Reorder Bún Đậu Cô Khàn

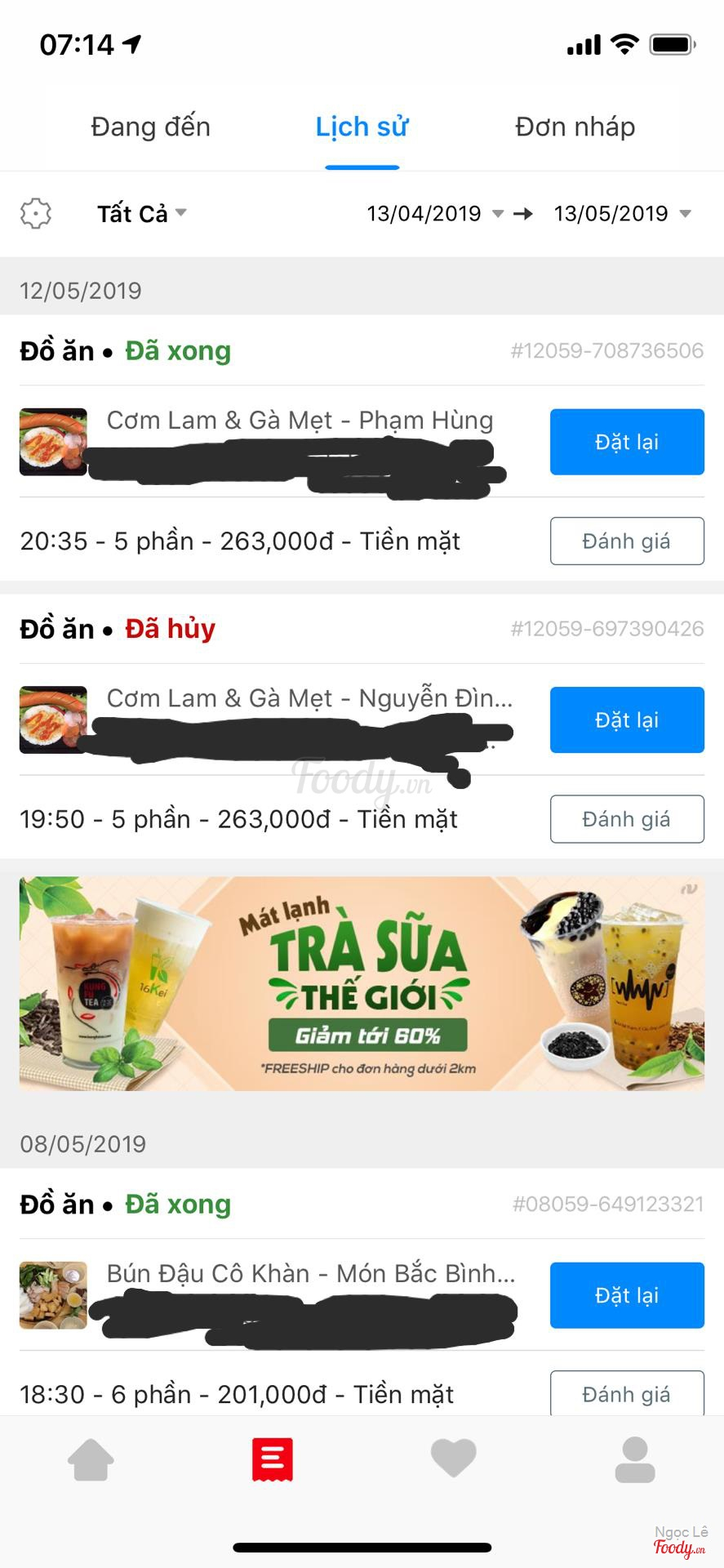626,1295
